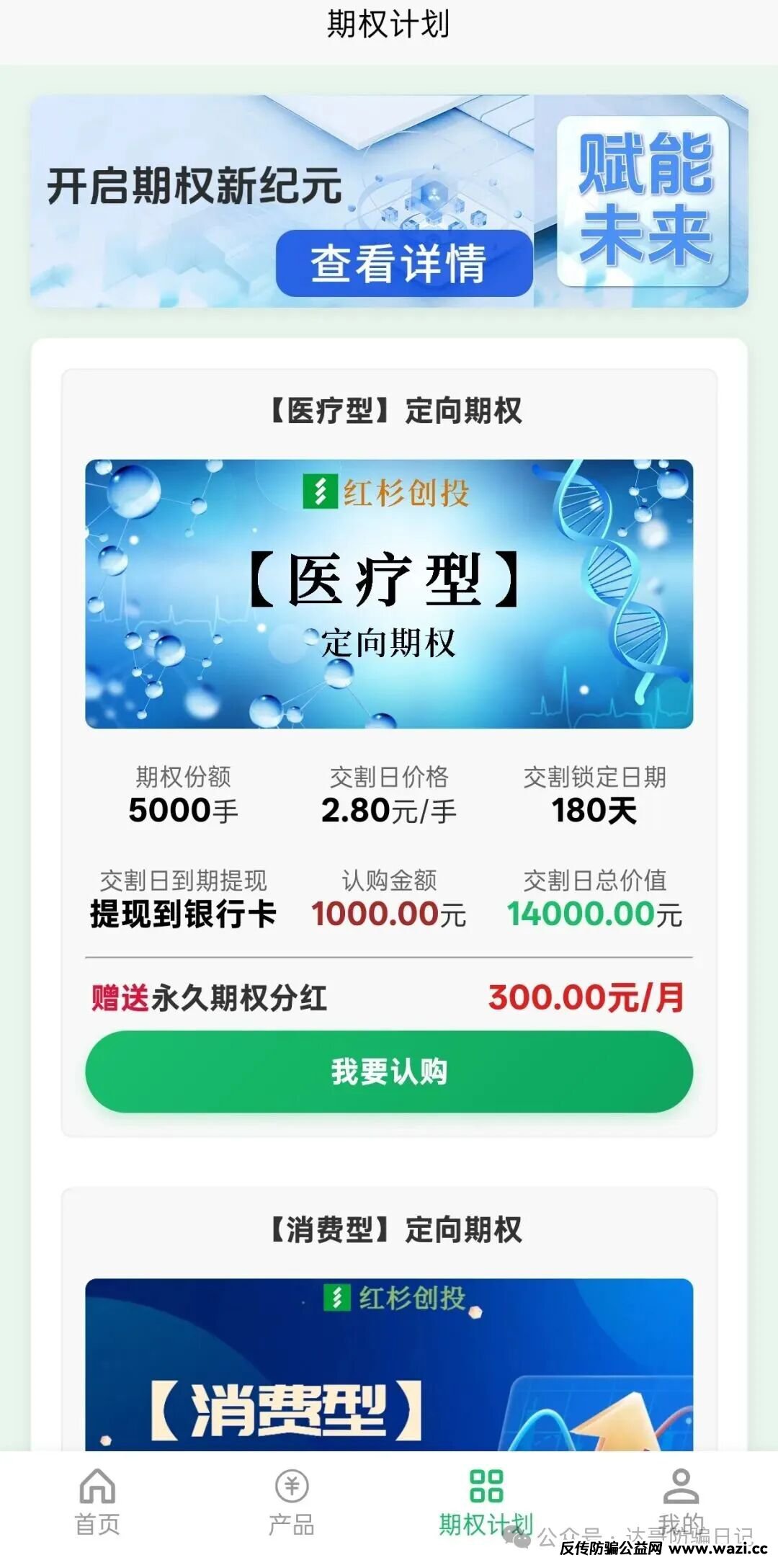778x1568 pixels.
Task: Subscribe with the 我要认购 button
Action: point(389,1072)
